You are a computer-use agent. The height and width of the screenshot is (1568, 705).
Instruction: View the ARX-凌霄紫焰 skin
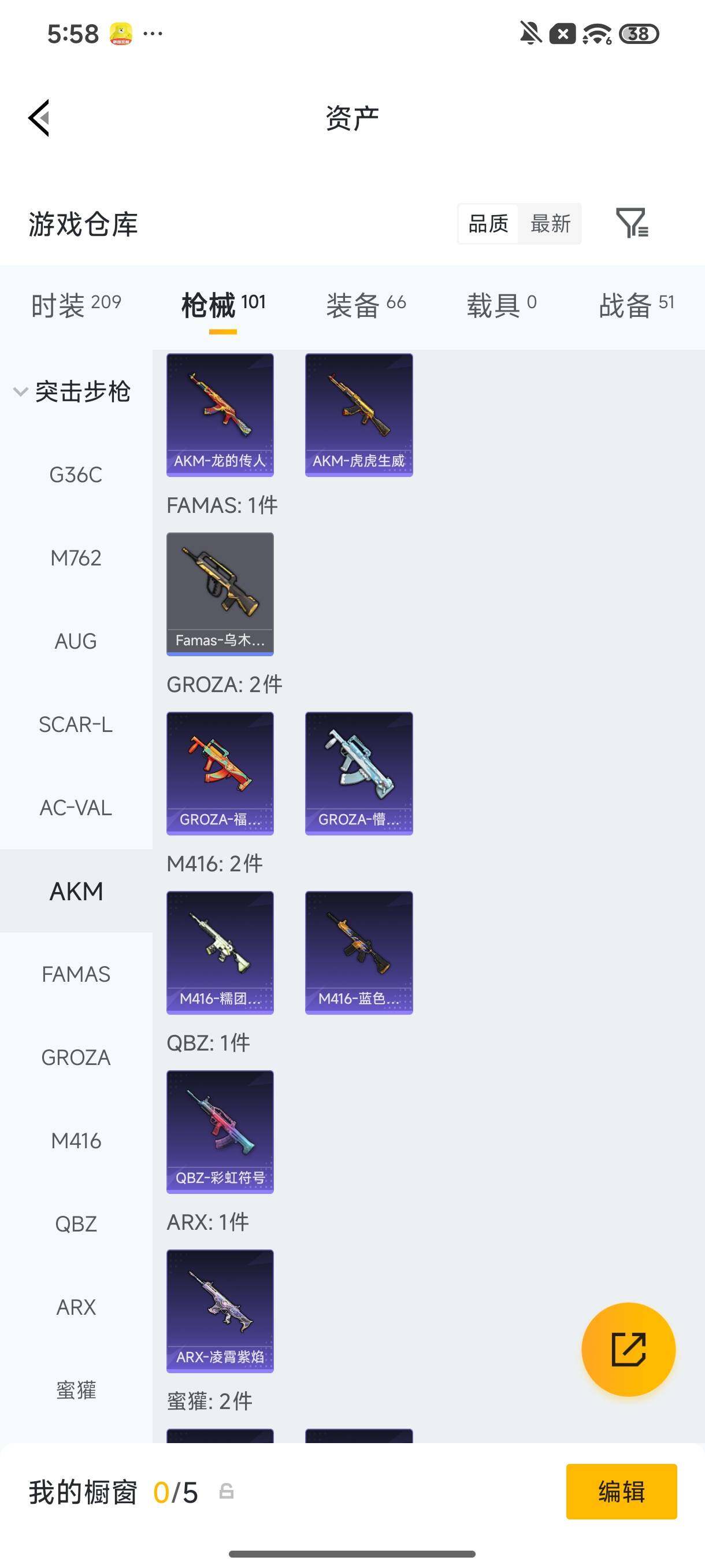[220, 1311]
